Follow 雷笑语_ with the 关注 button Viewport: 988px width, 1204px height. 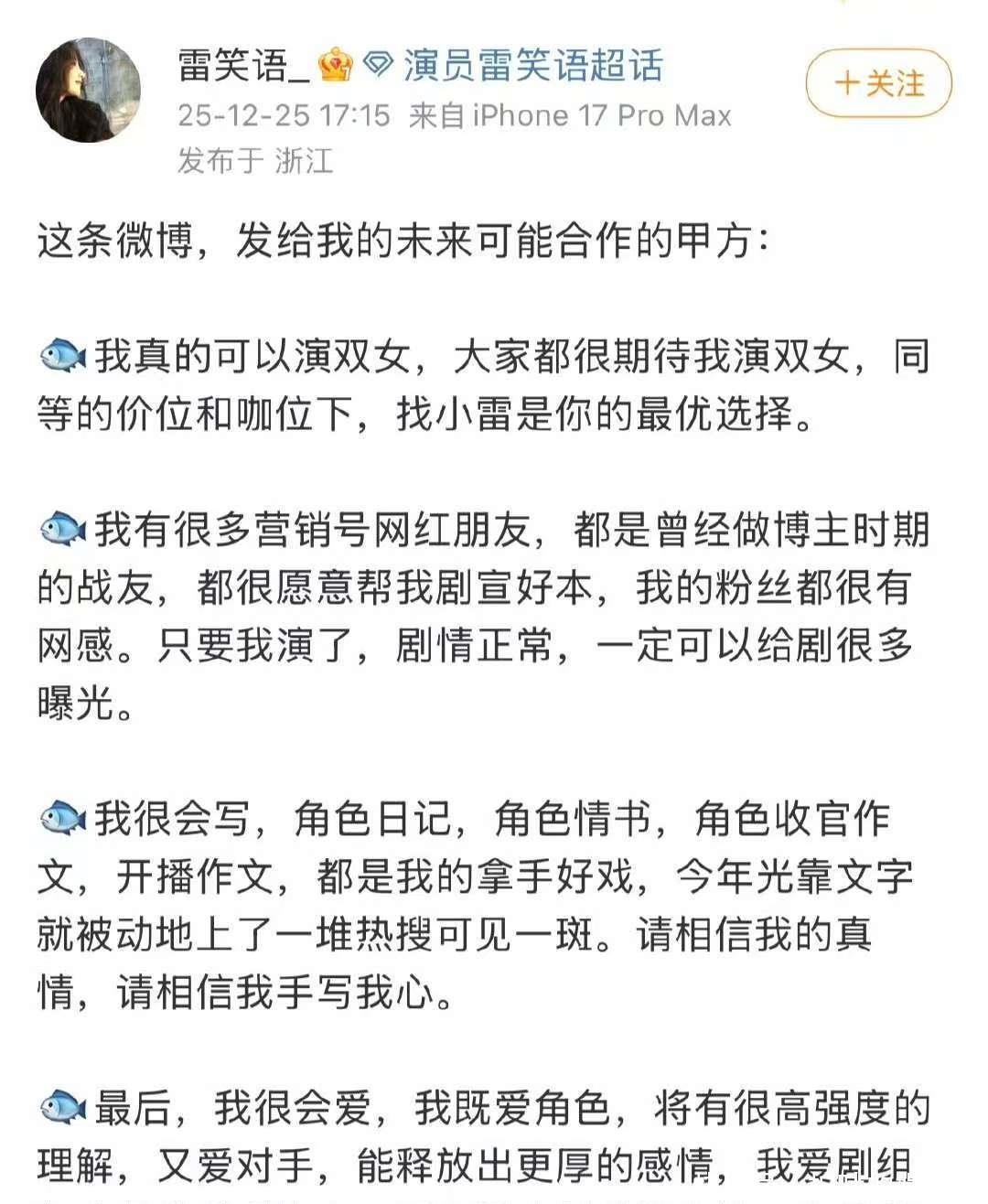tap(877, 84)
